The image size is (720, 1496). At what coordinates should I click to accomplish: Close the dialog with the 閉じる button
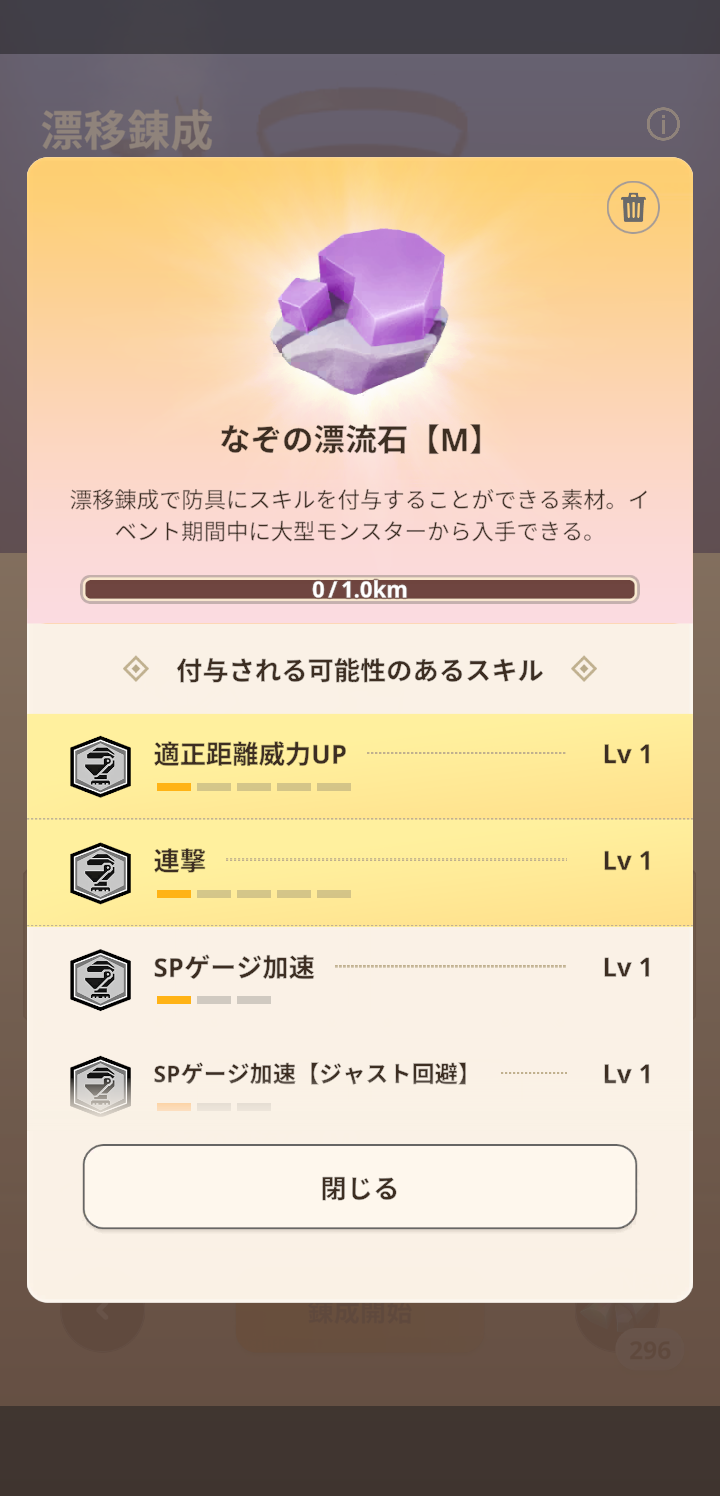(360, 1187)
